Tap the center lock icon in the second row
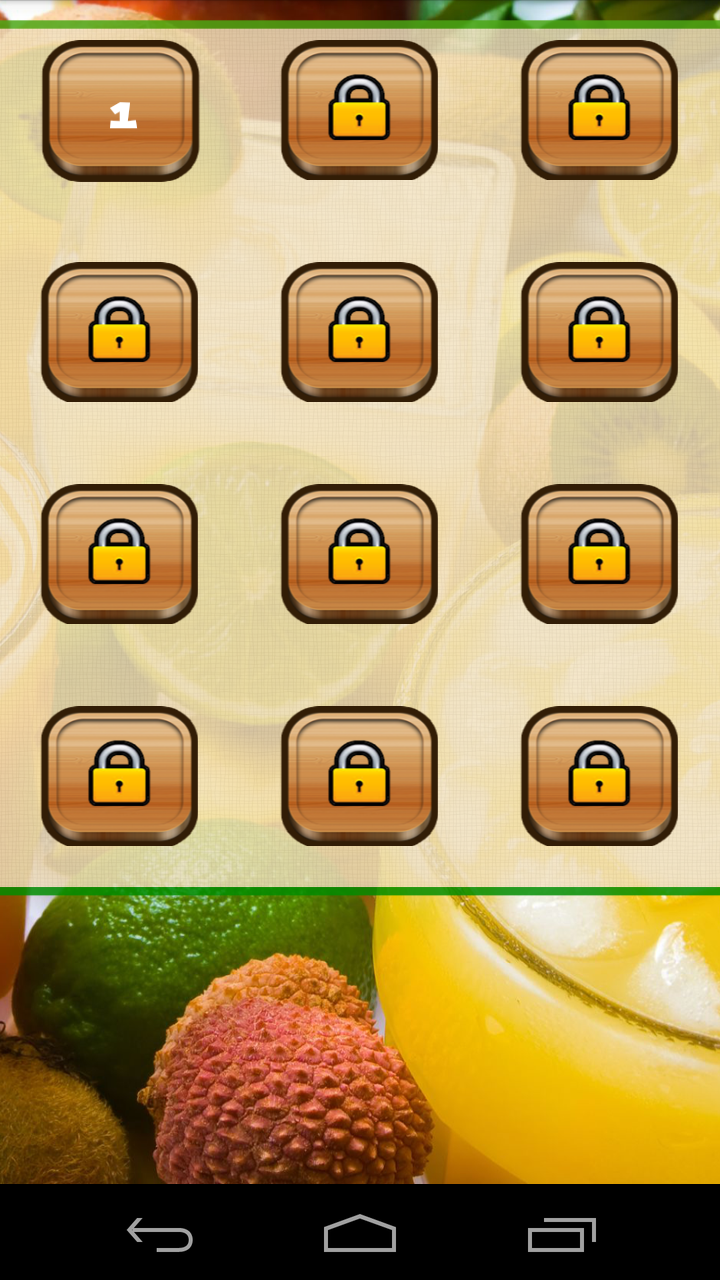Screen dimensions: 720x1280 (x=360, y=332)
